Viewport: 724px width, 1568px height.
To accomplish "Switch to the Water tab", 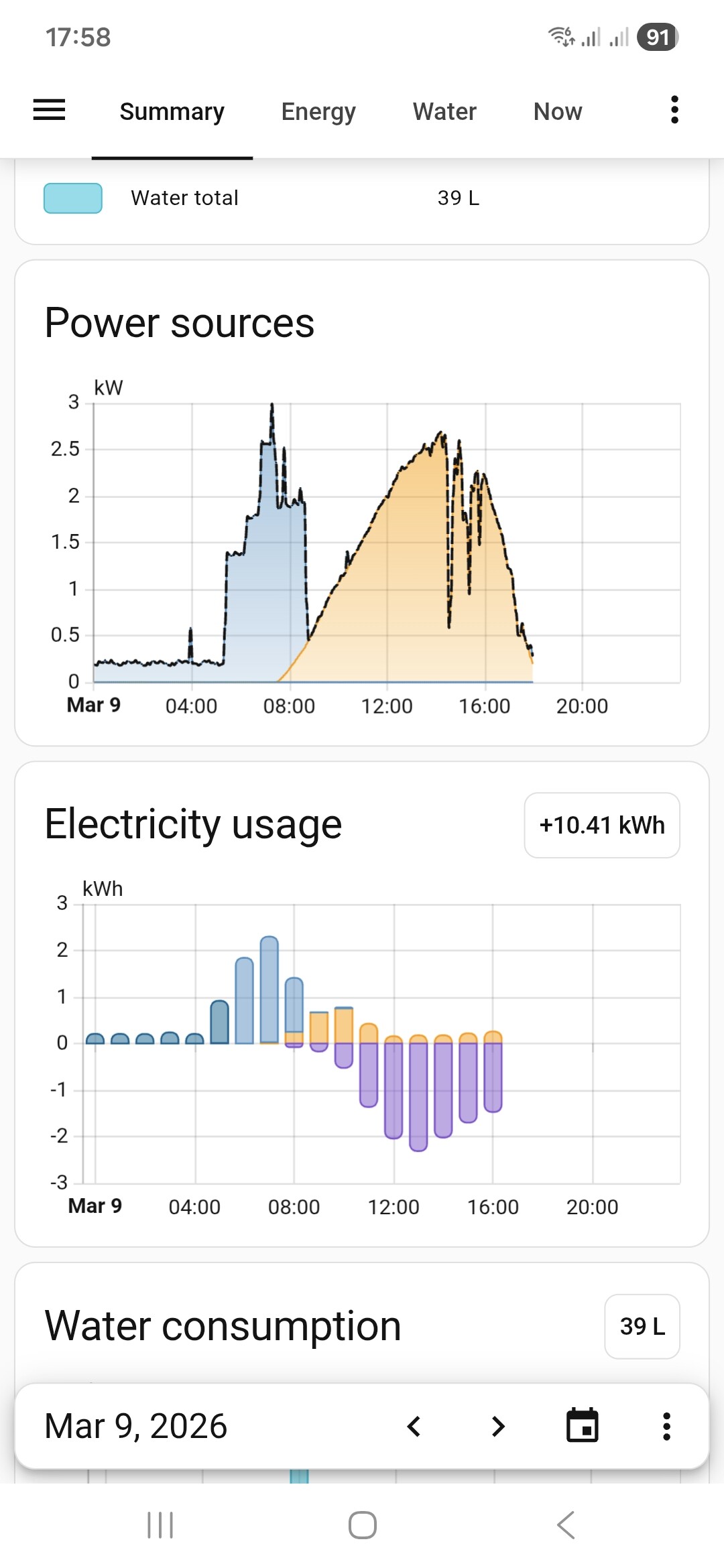I will coord(444,111).
